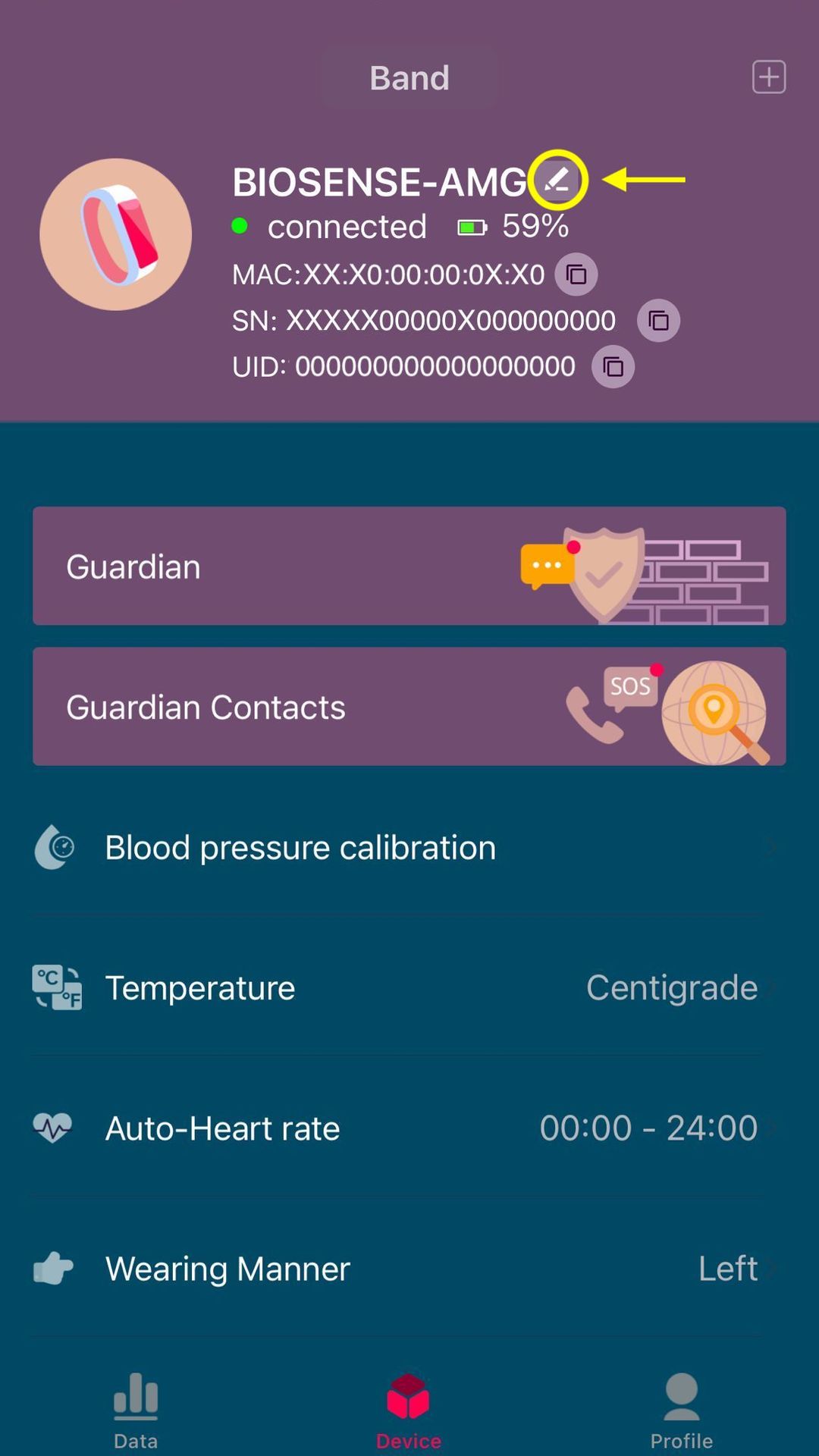Screen dimensions: 819x1456
Task: Select the heart rate waveform icon
Action: pyautogui.click(x=53, y=1128)
